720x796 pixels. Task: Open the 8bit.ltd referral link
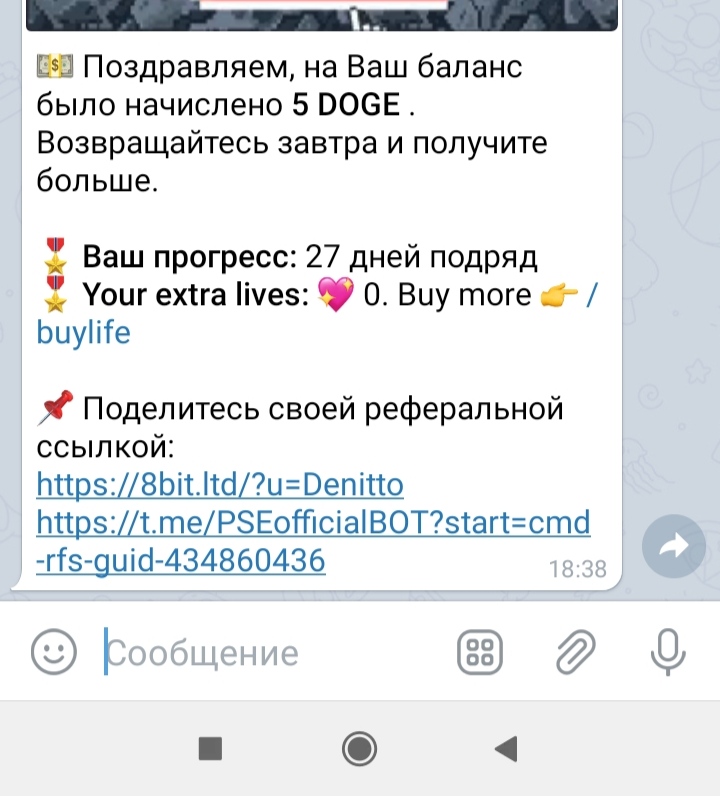point(219,485)
